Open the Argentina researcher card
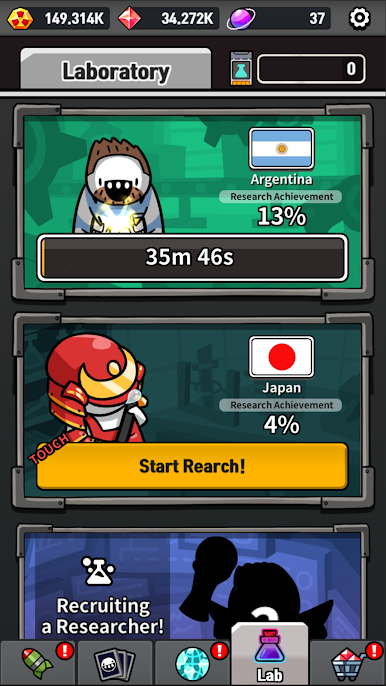Screen dimensions: 386x686 (x=193, y=202)
